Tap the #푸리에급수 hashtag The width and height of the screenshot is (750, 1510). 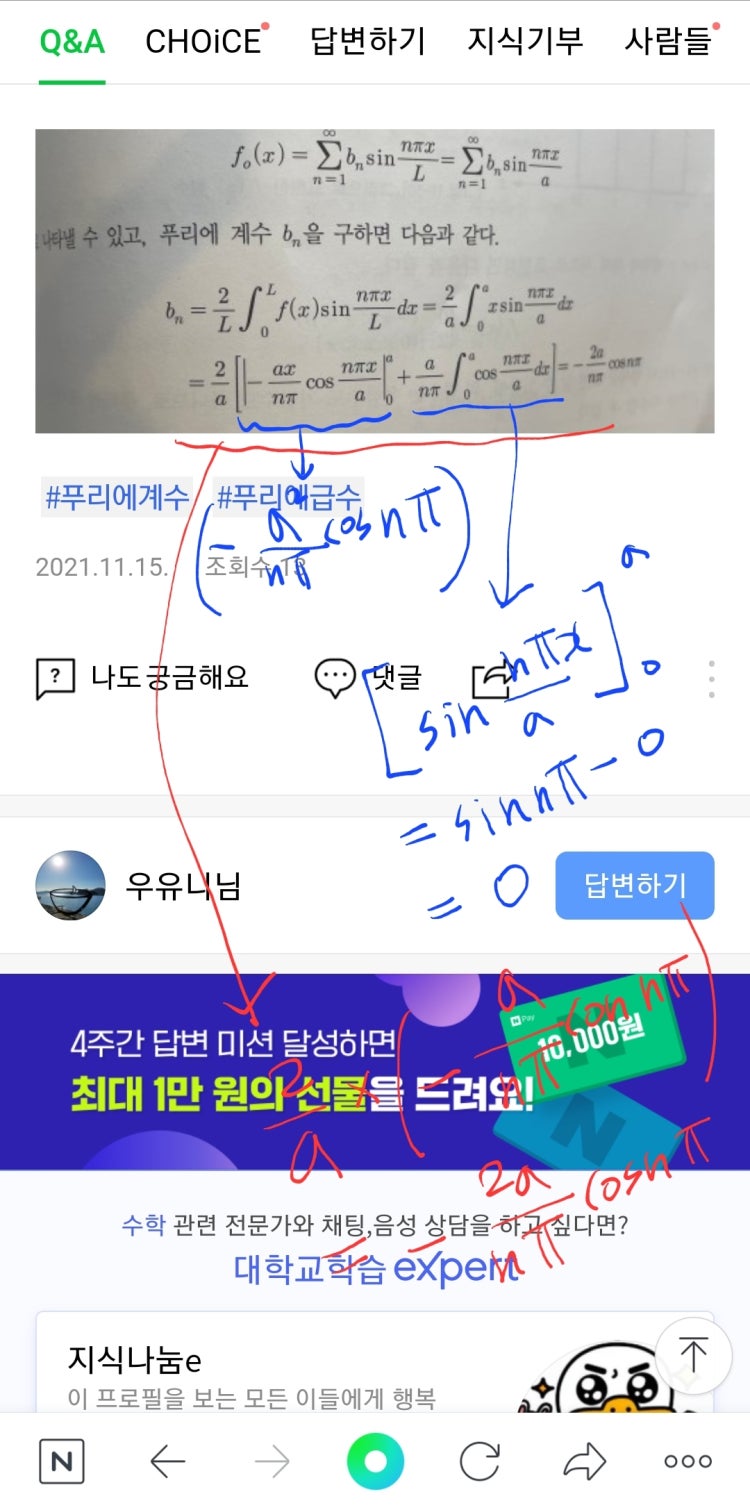(x=288, y=497)
